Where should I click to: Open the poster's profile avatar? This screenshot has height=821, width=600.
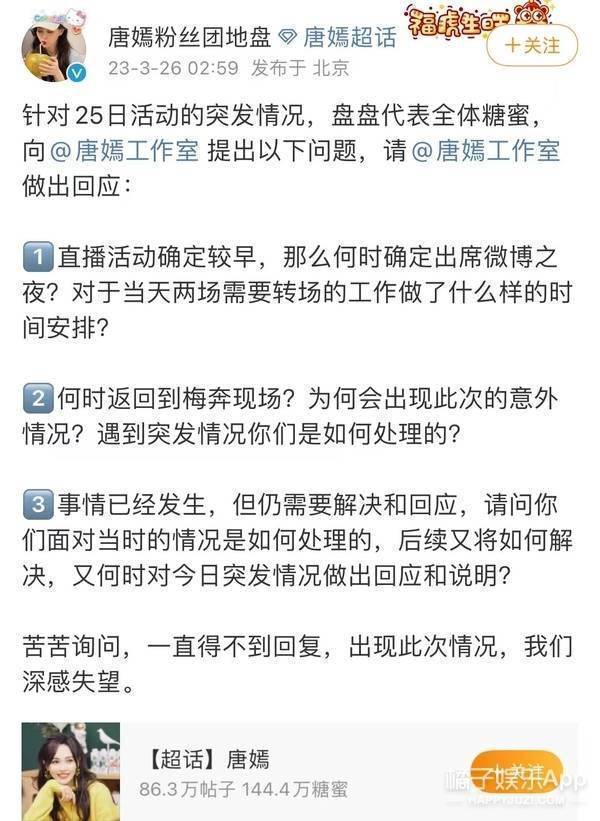pos(53,50)
